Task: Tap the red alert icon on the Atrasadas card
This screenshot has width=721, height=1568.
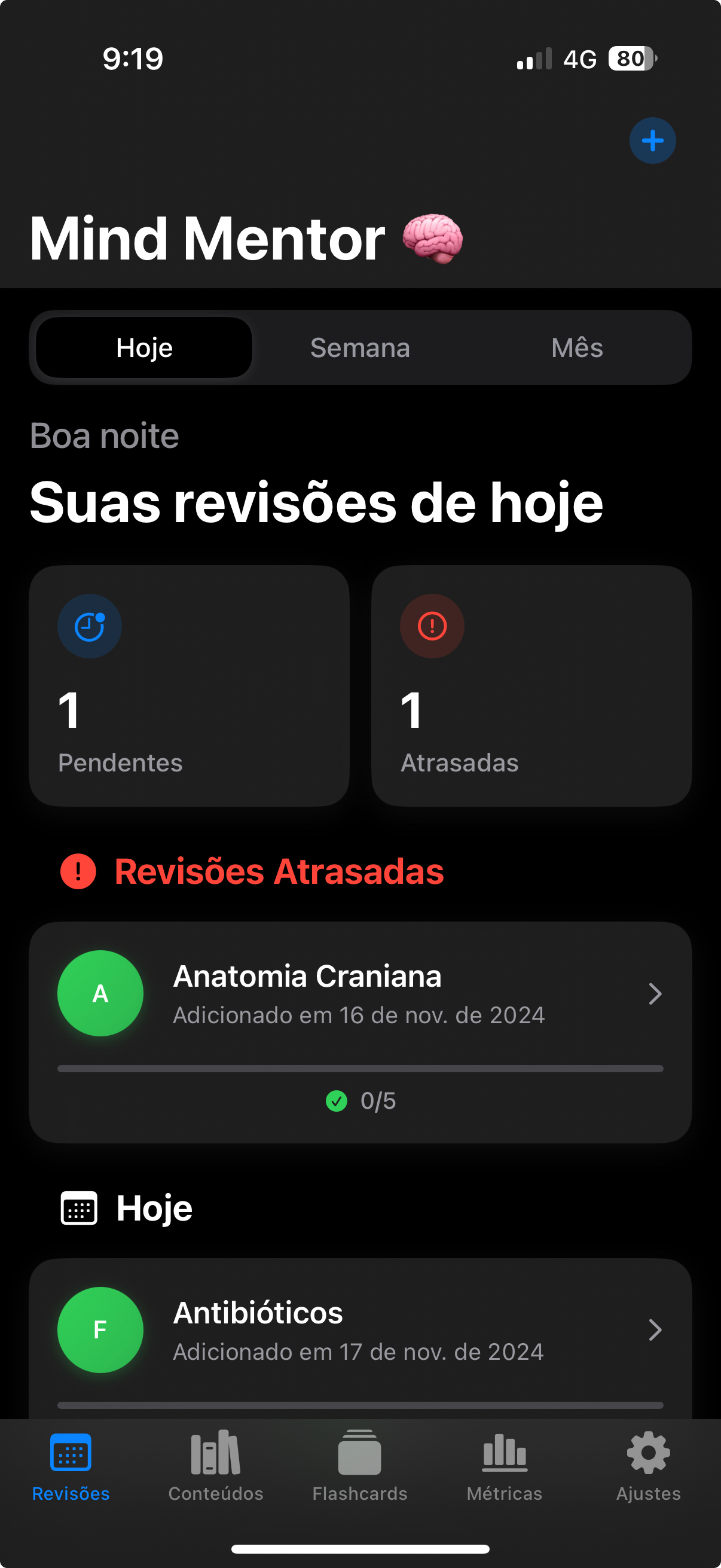Action: (431, 625)
